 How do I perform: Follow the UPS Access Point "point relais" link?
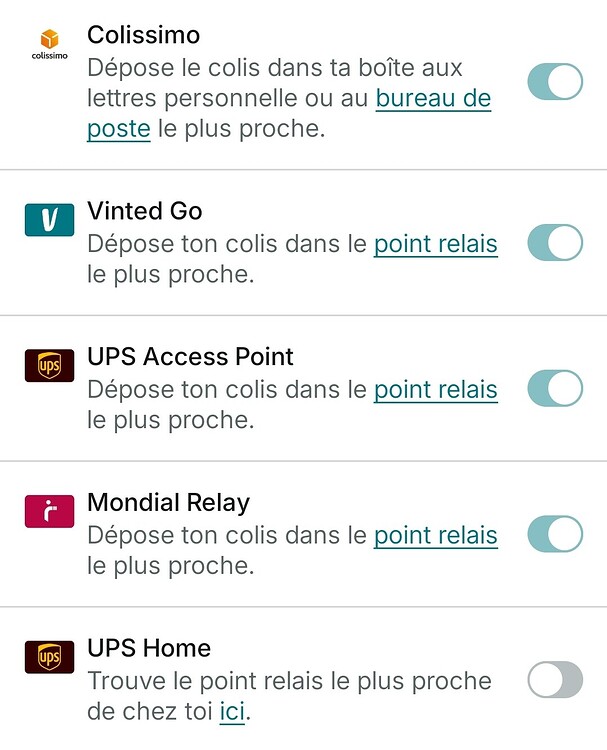tap(435, 390)
